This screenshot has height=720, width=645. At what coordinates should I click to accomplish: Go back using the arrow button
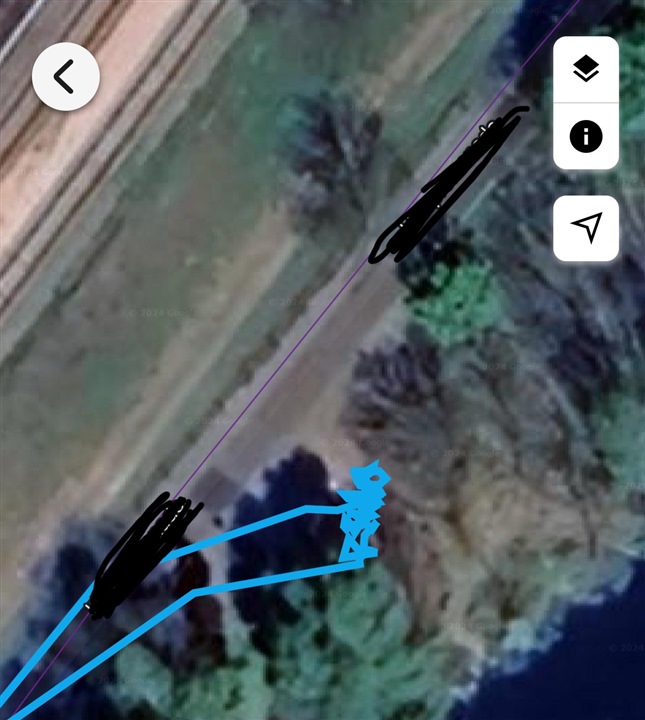click(65, 76)
